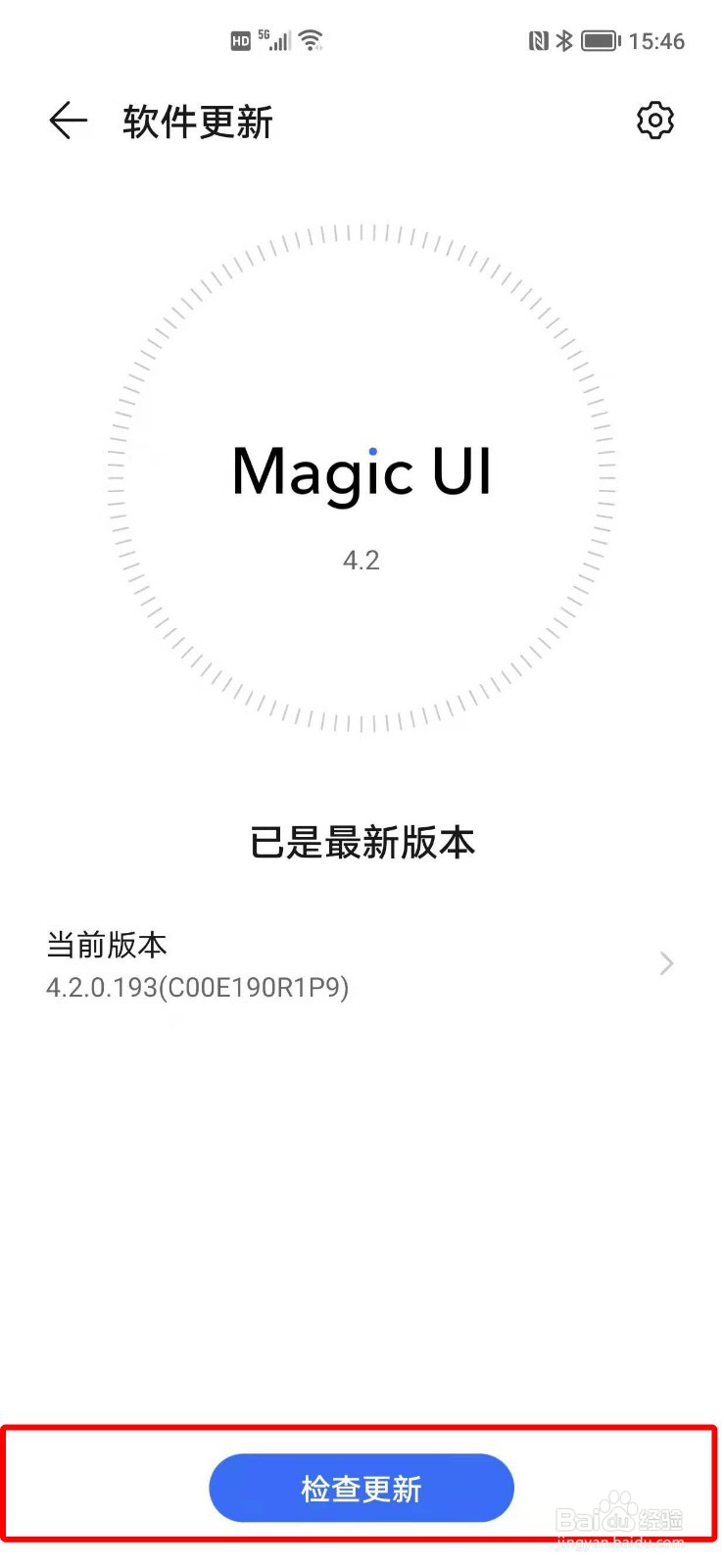Tap the 当前版本 label
This screenshot has width=724, height=1568.
point(108,944)
